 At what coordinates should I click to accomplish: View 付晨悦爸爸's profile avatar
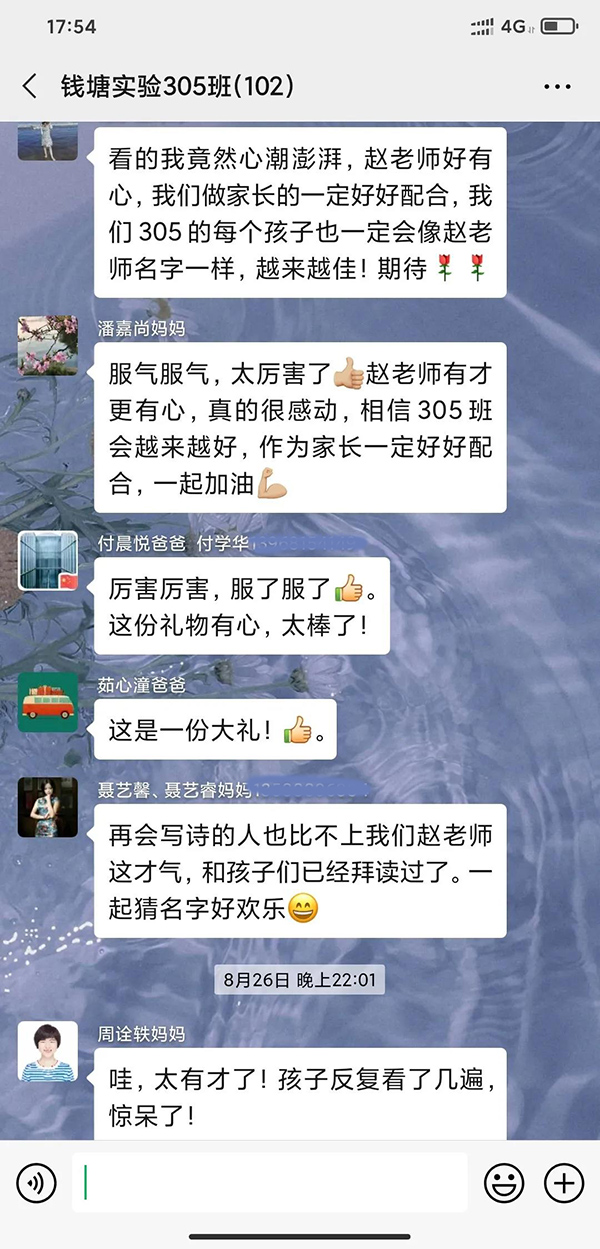pyautogui.click(x=48, y=560)
